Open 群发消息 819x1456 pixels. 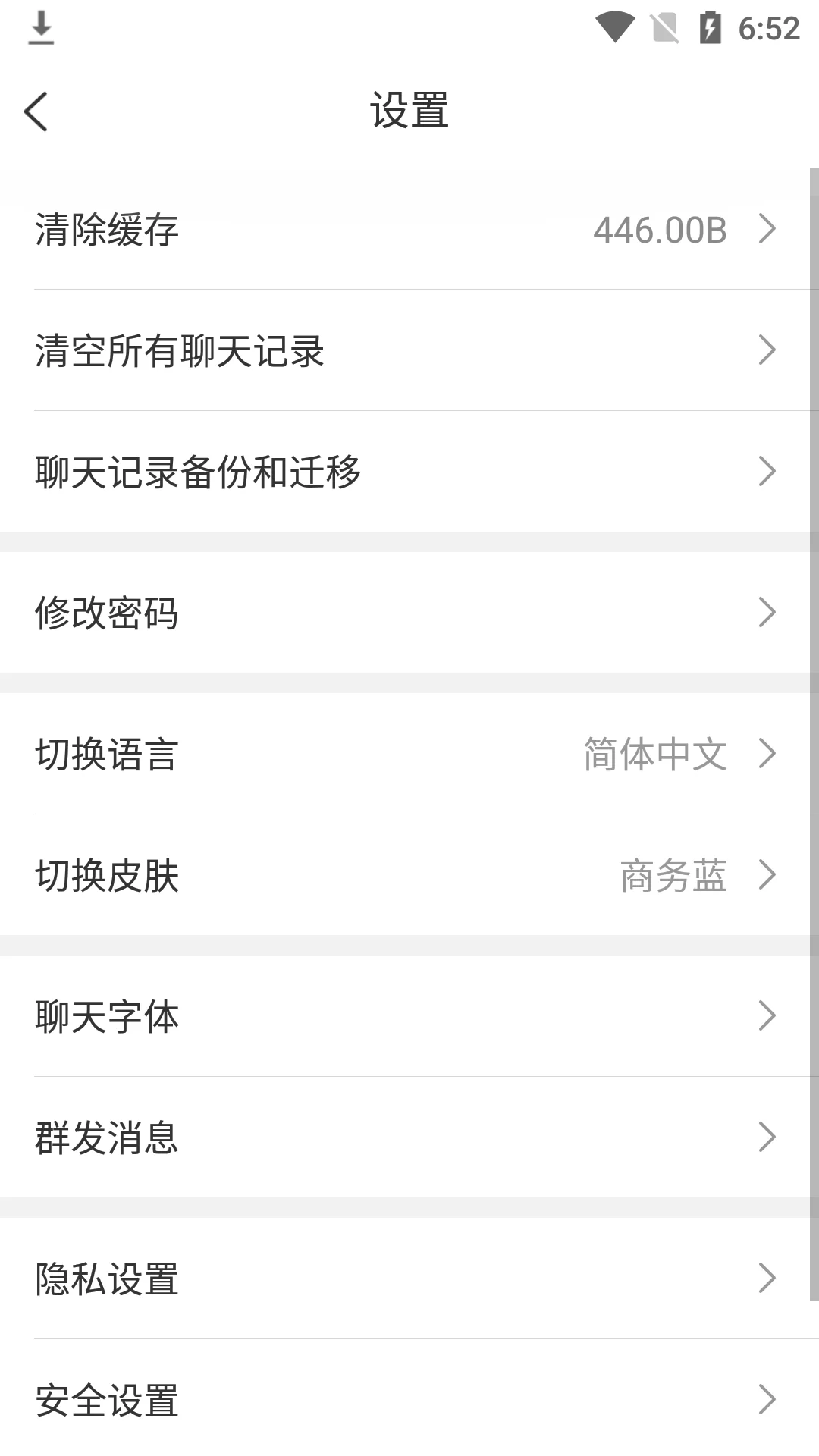click(409, 1137)
